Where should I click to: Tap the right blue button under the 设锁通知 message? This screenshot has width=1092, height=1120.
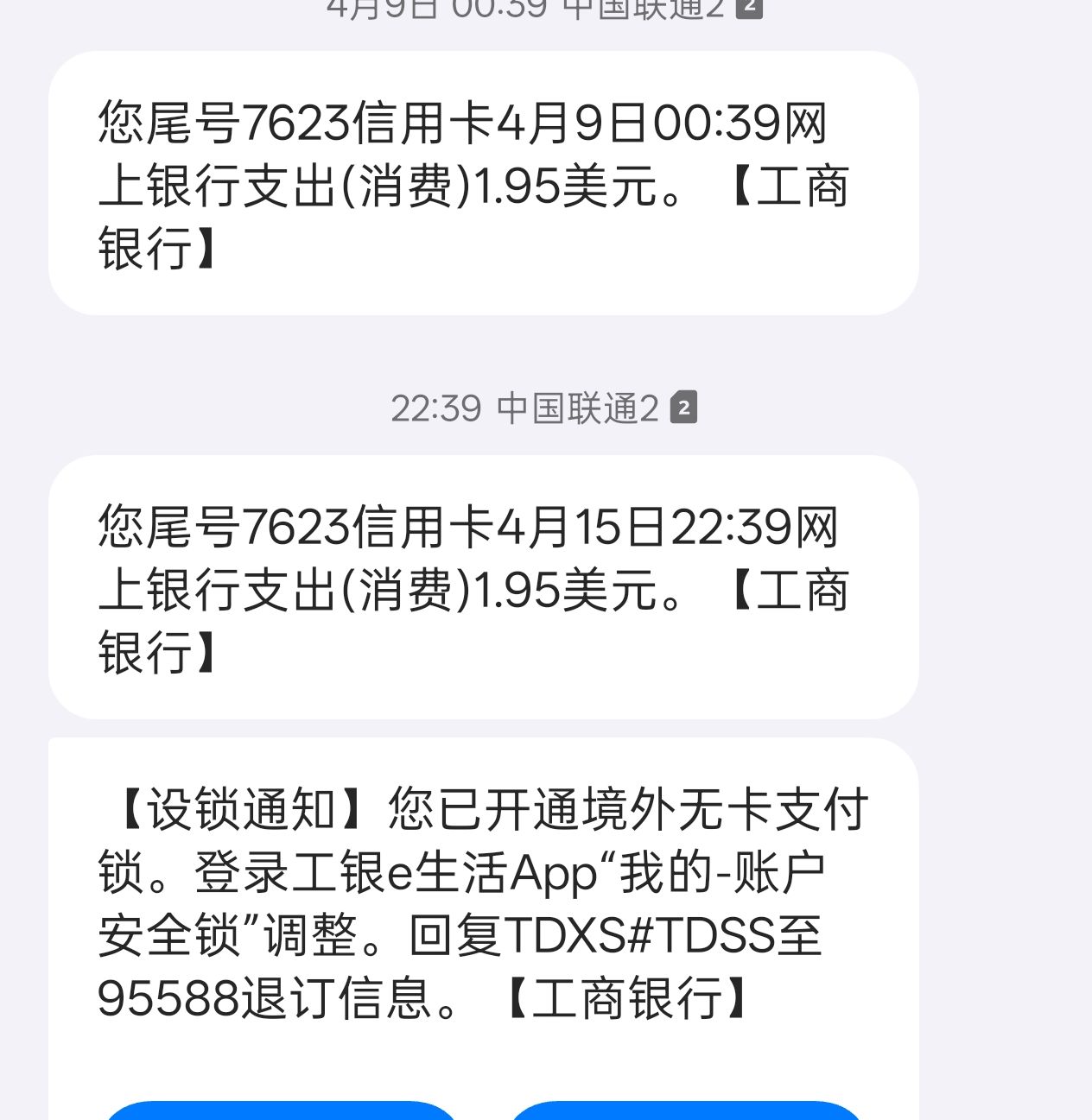[688, 1111]
